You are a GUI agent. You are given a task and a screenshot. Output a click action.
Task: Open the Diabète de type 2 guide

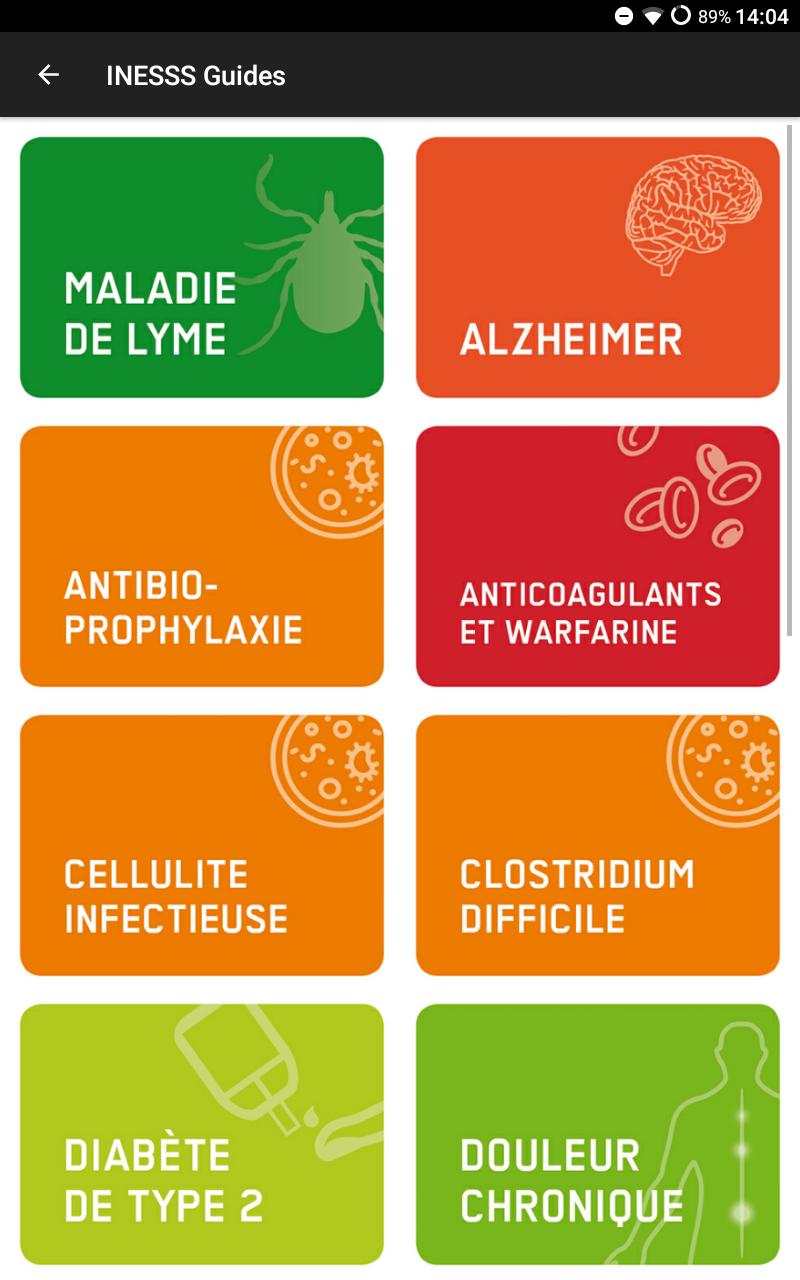pos(202,1134)
